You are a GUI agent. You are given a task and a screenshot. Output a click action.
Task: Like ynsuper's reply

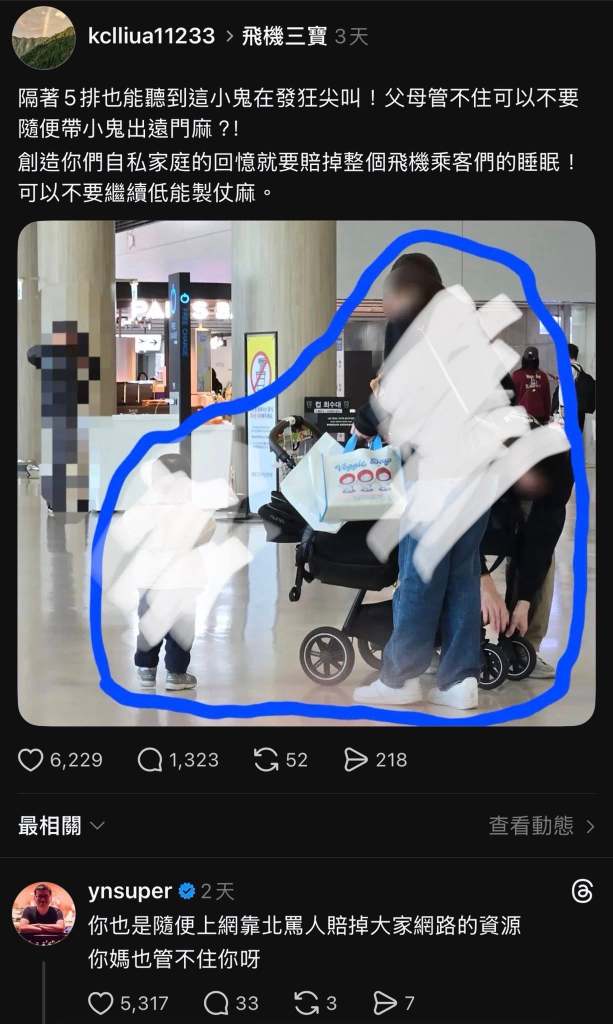point(101,1003)
